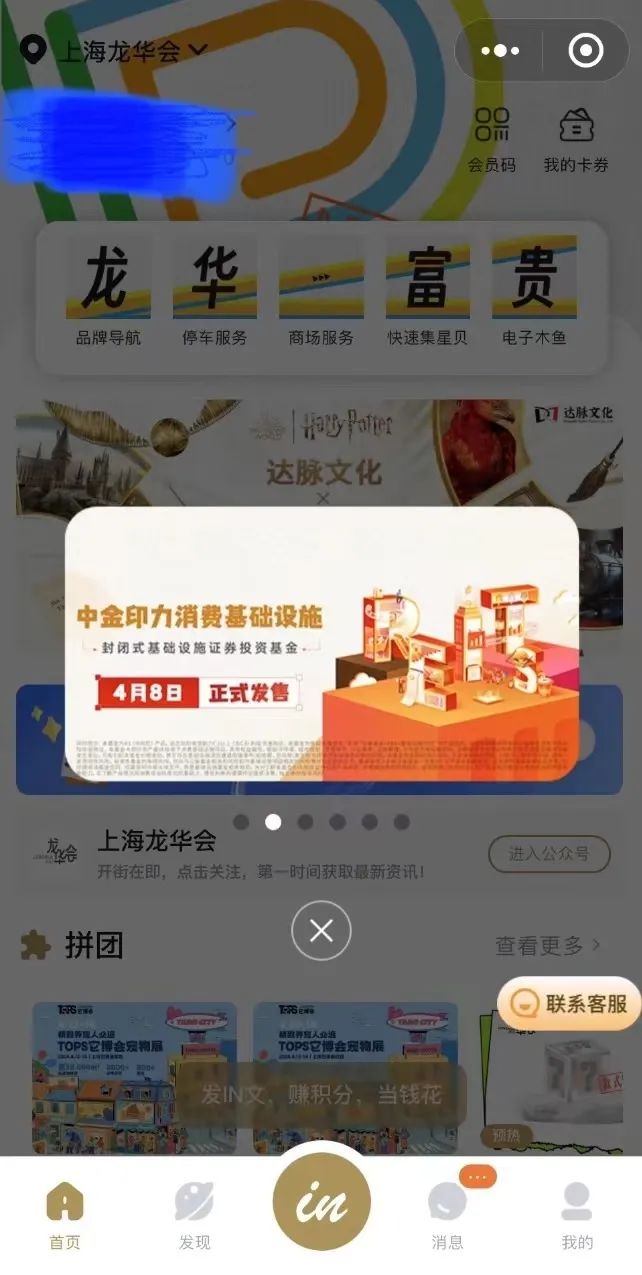Image resolution: width=642 pixels, height=1275 pixels.
Task: Open 快速集星贝 shortcut
Action: pyautogui.click(x=427, y=292)
